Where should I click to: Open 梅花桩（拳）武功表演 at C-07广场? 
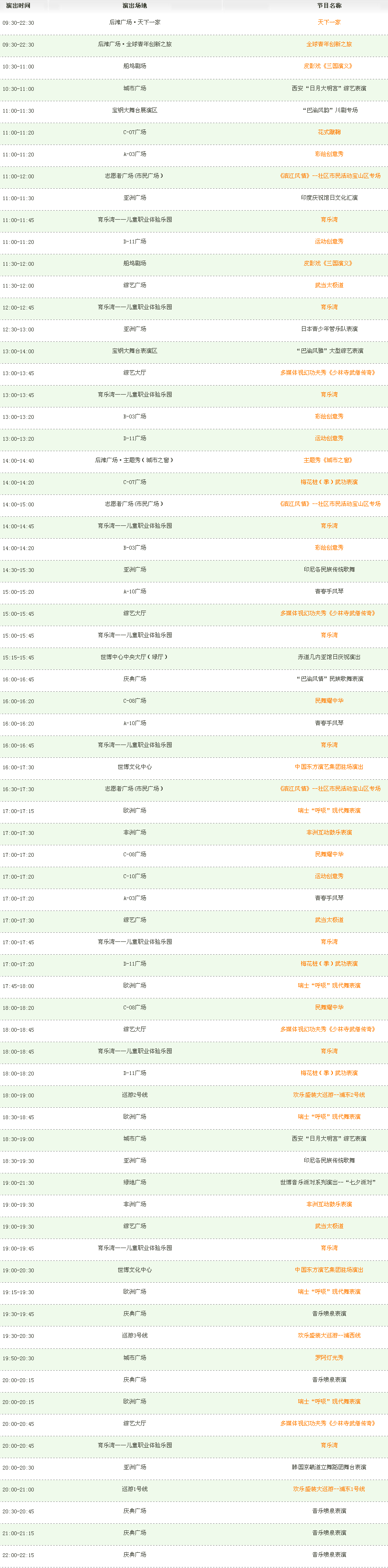[329, 482]
